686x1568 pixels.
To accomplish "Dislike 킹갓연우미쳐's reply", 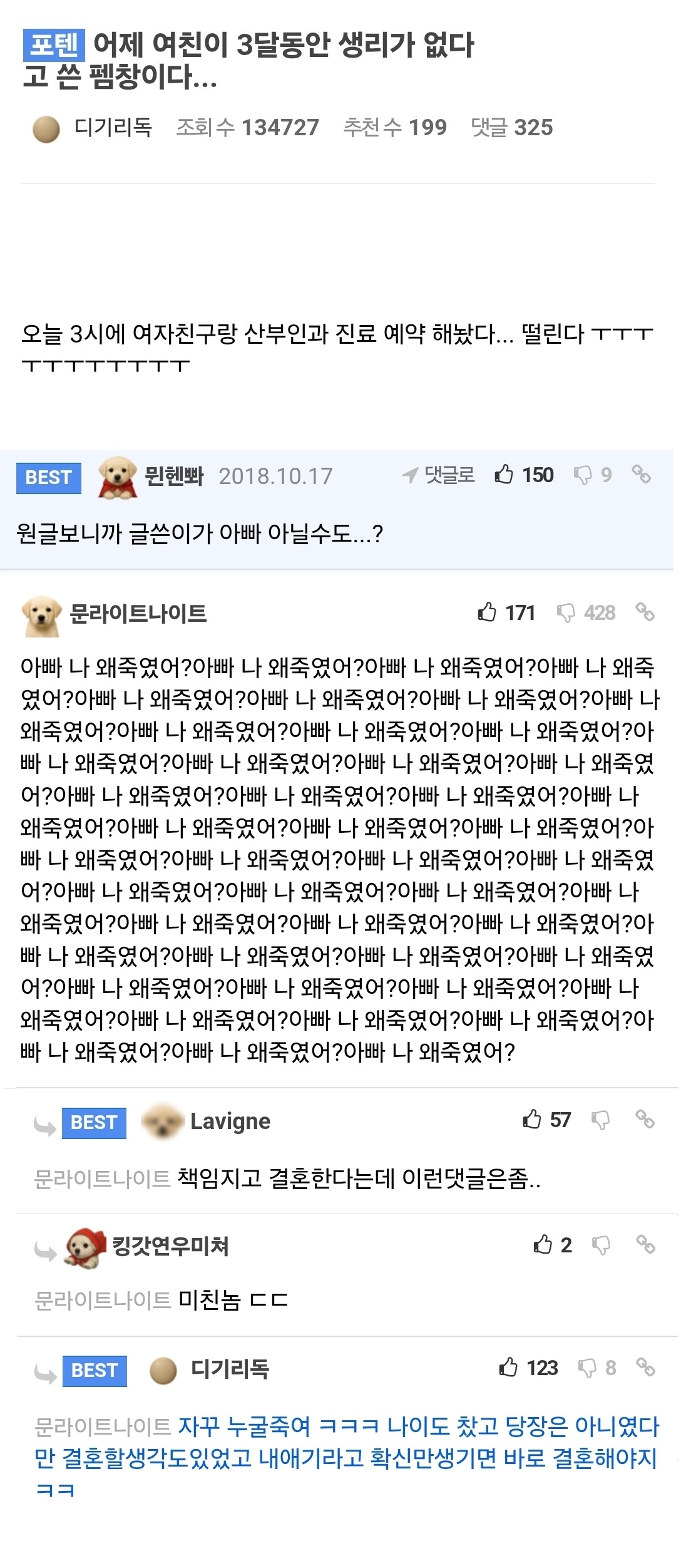I will [x=601, y=1246].
